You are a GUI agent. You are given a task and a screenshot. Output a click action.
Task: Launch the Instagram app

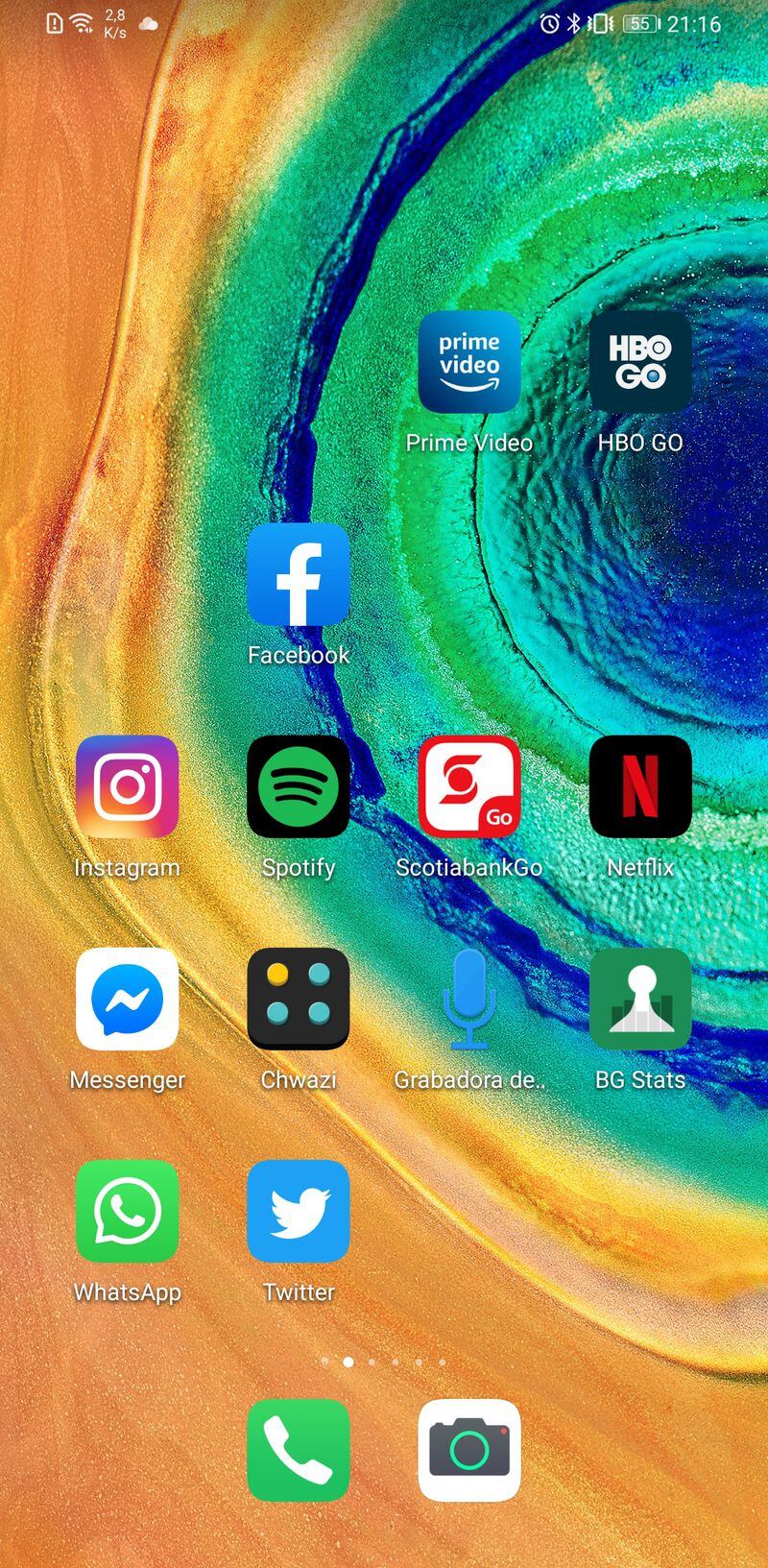tap(128, 786)
